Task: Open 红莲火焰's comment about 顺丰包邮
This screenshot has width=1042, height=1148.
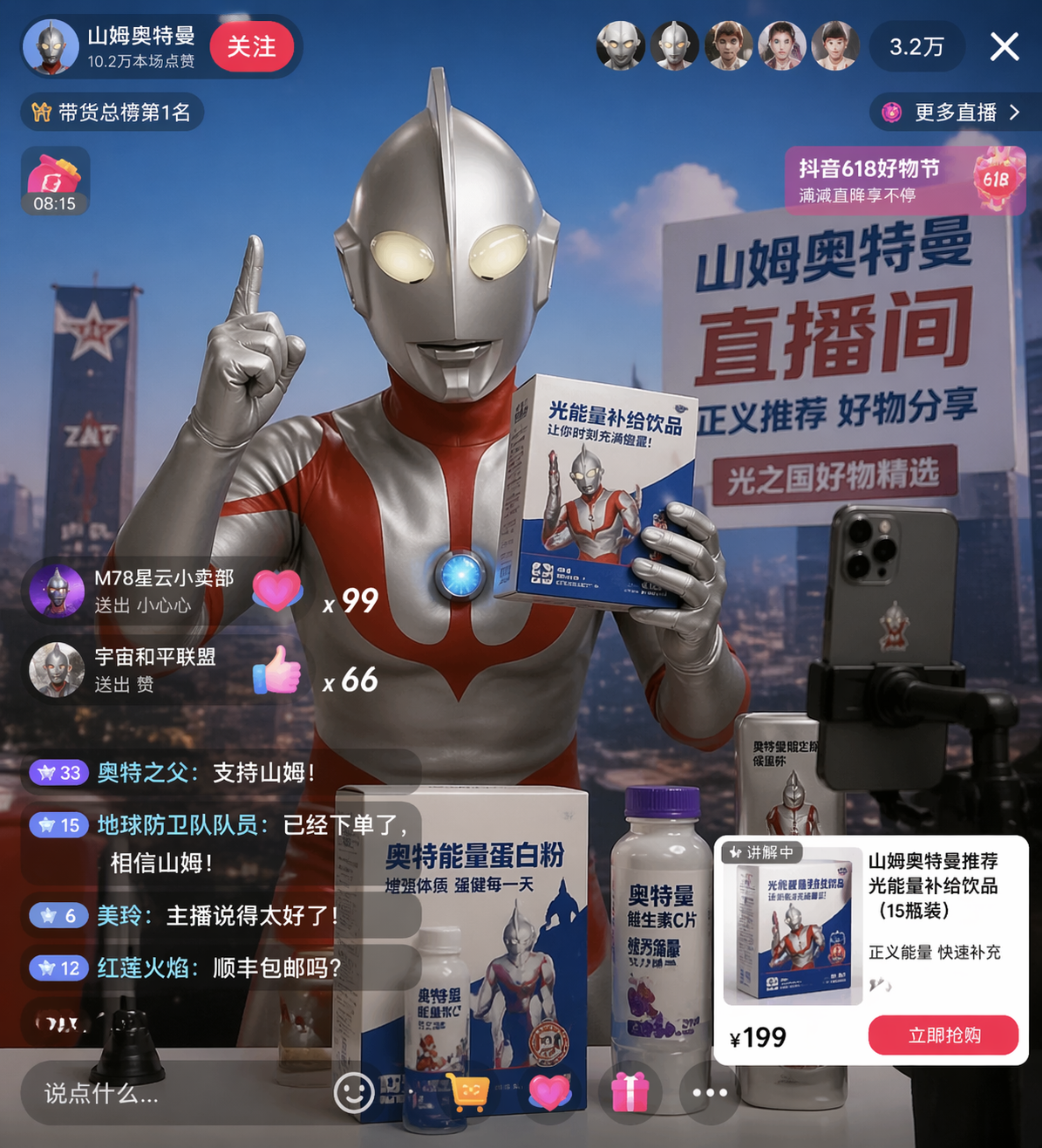Action: point(218,967)
